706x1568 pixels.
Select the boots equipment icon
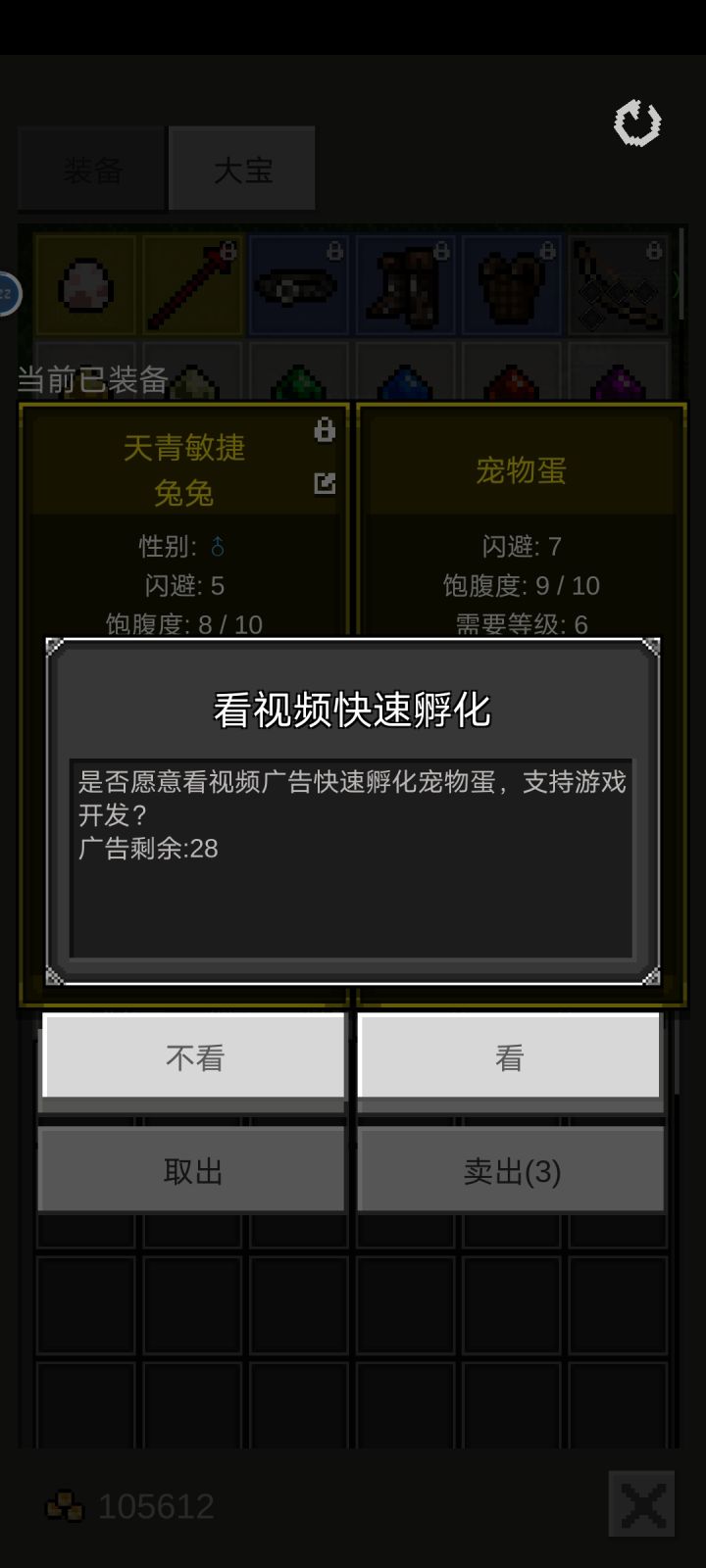tap(405, 285)
